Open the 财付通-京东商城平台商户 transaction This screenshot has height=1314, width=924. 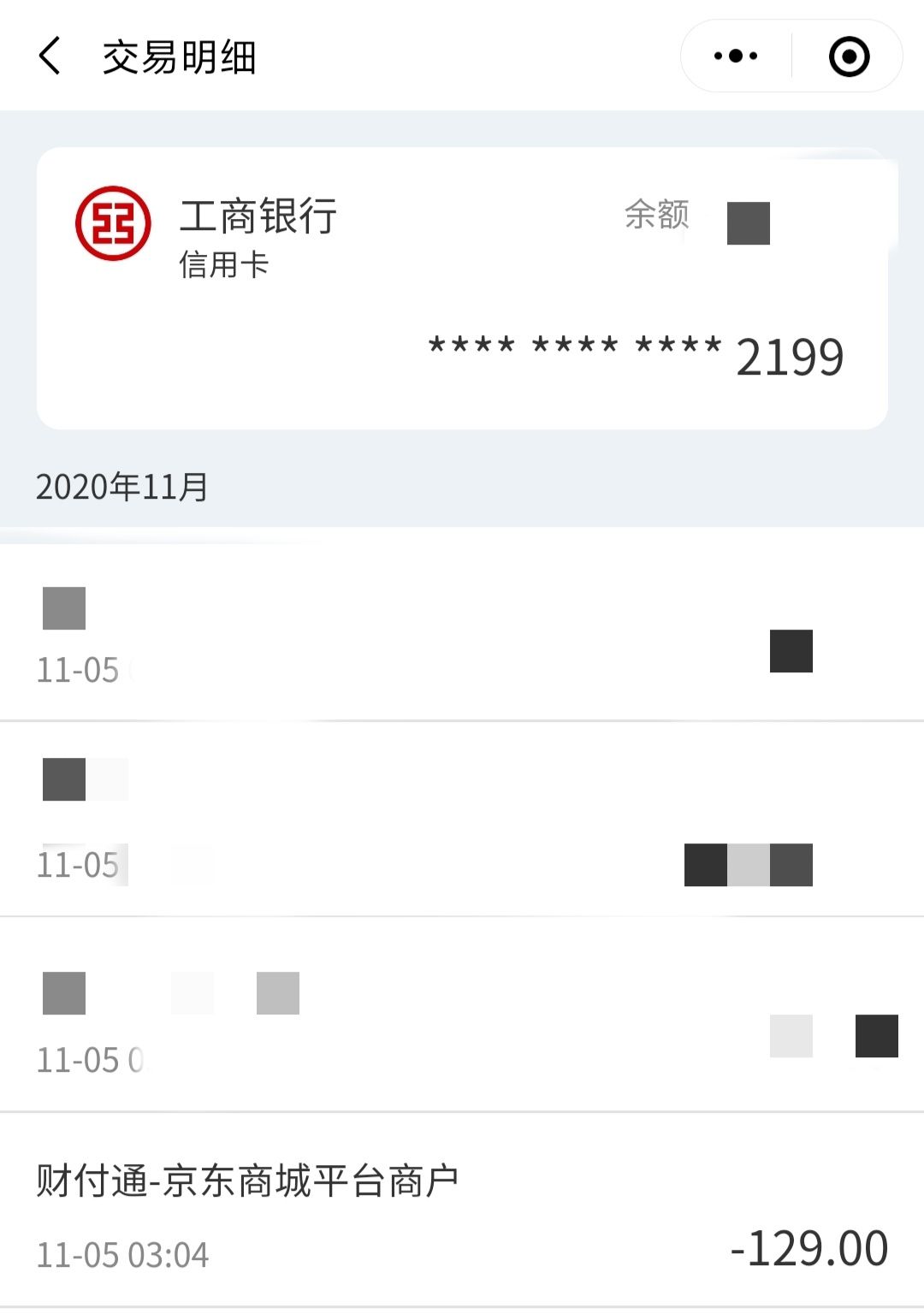(x=462, y=1210)
